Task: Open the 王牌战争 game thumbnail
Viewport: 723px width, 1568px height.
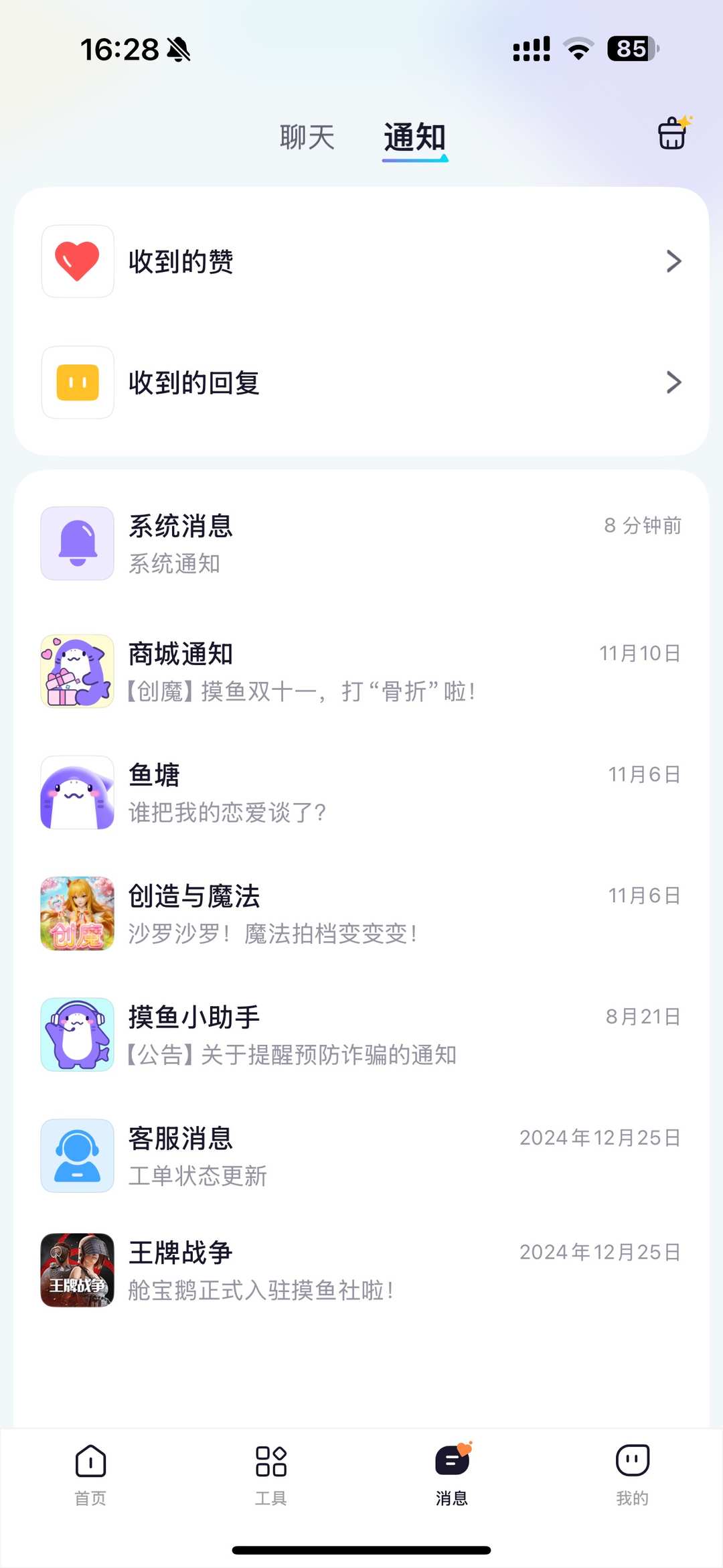Action: coord(77,1272)
